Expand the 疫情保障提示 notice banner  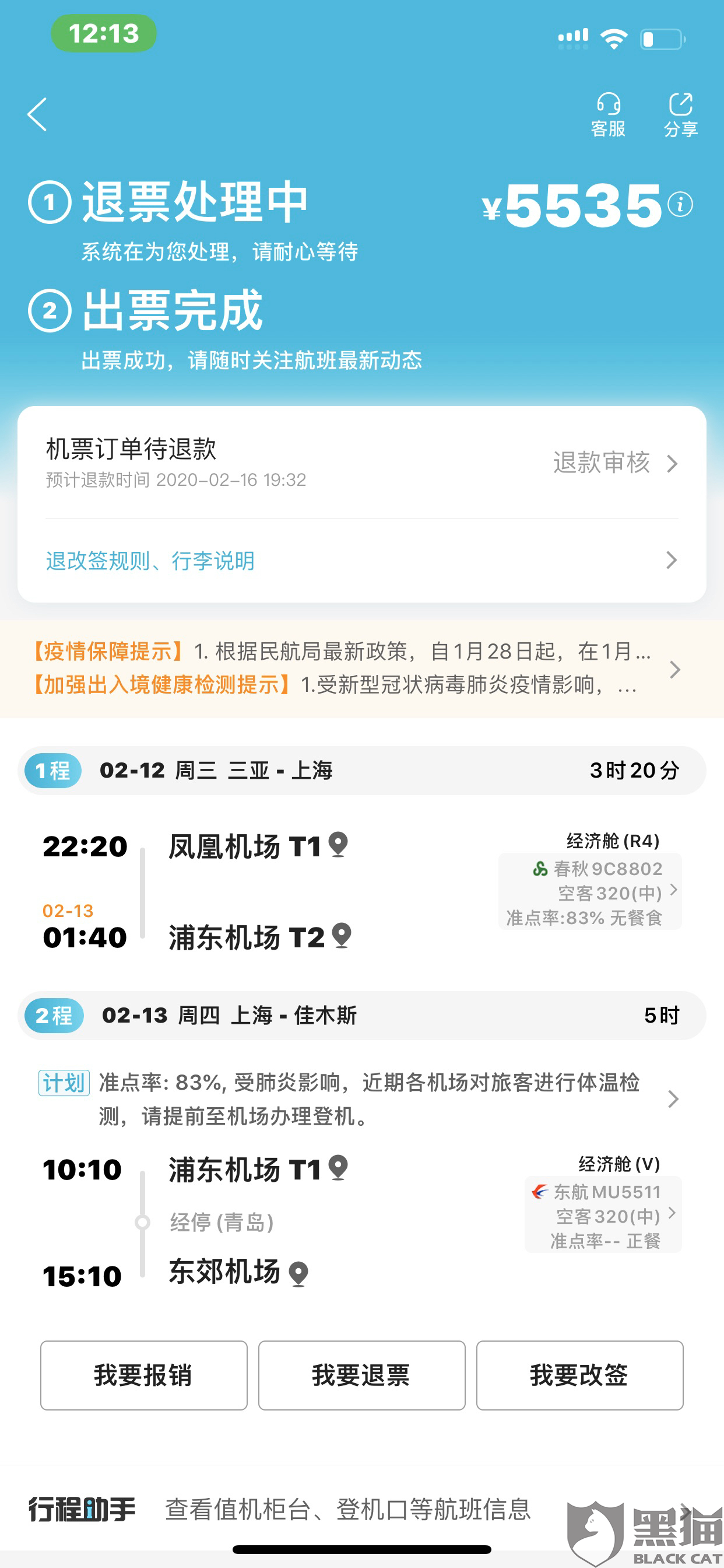[362, 669]
